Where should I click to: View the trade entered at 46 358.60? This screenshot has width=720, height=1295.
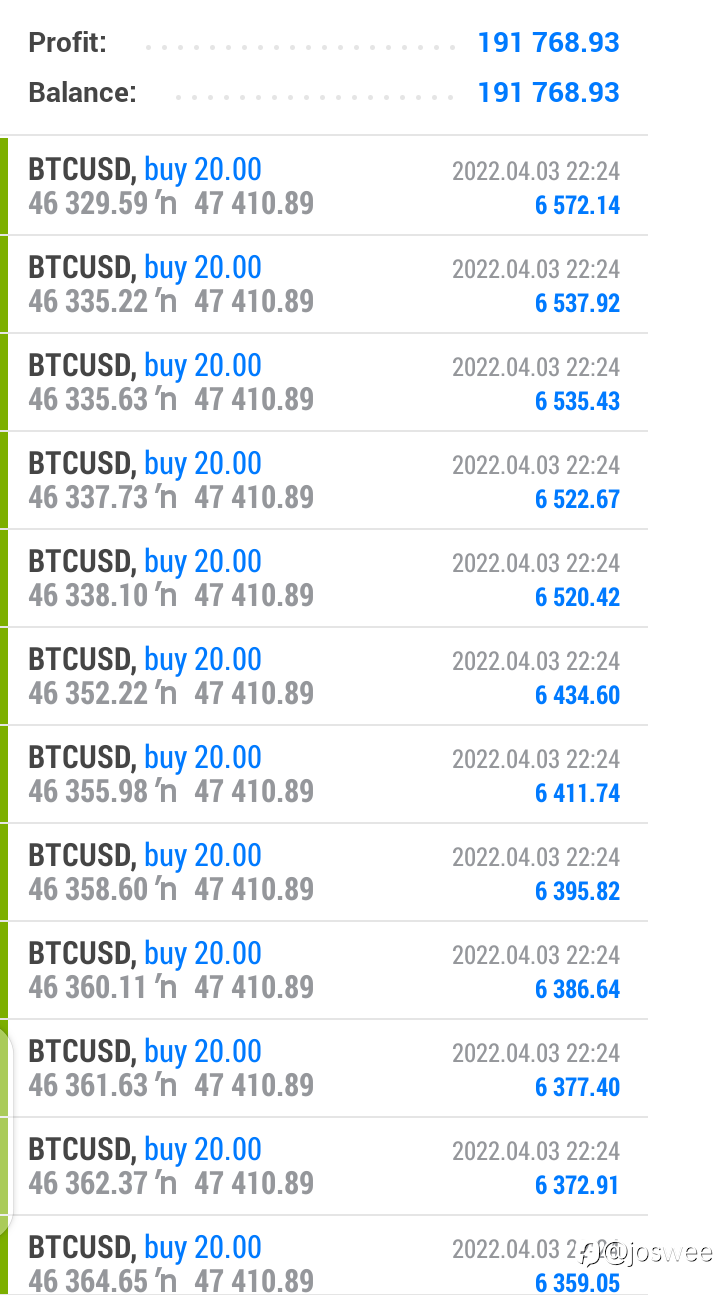click(x=324, y=872)
